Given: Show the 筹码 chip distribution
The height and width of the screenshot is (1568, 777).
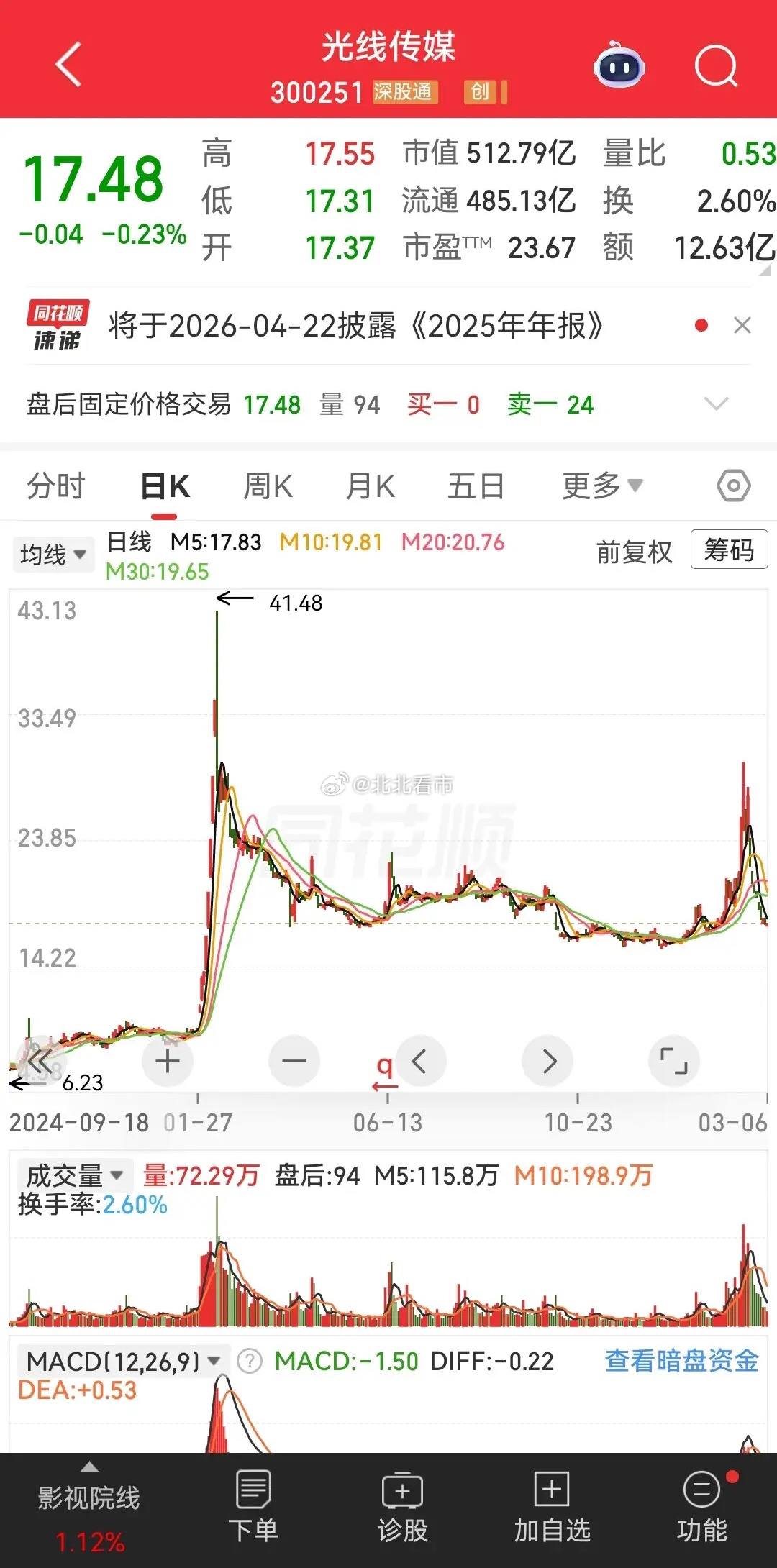Looking at the screenshot, I should coord(729,551).
